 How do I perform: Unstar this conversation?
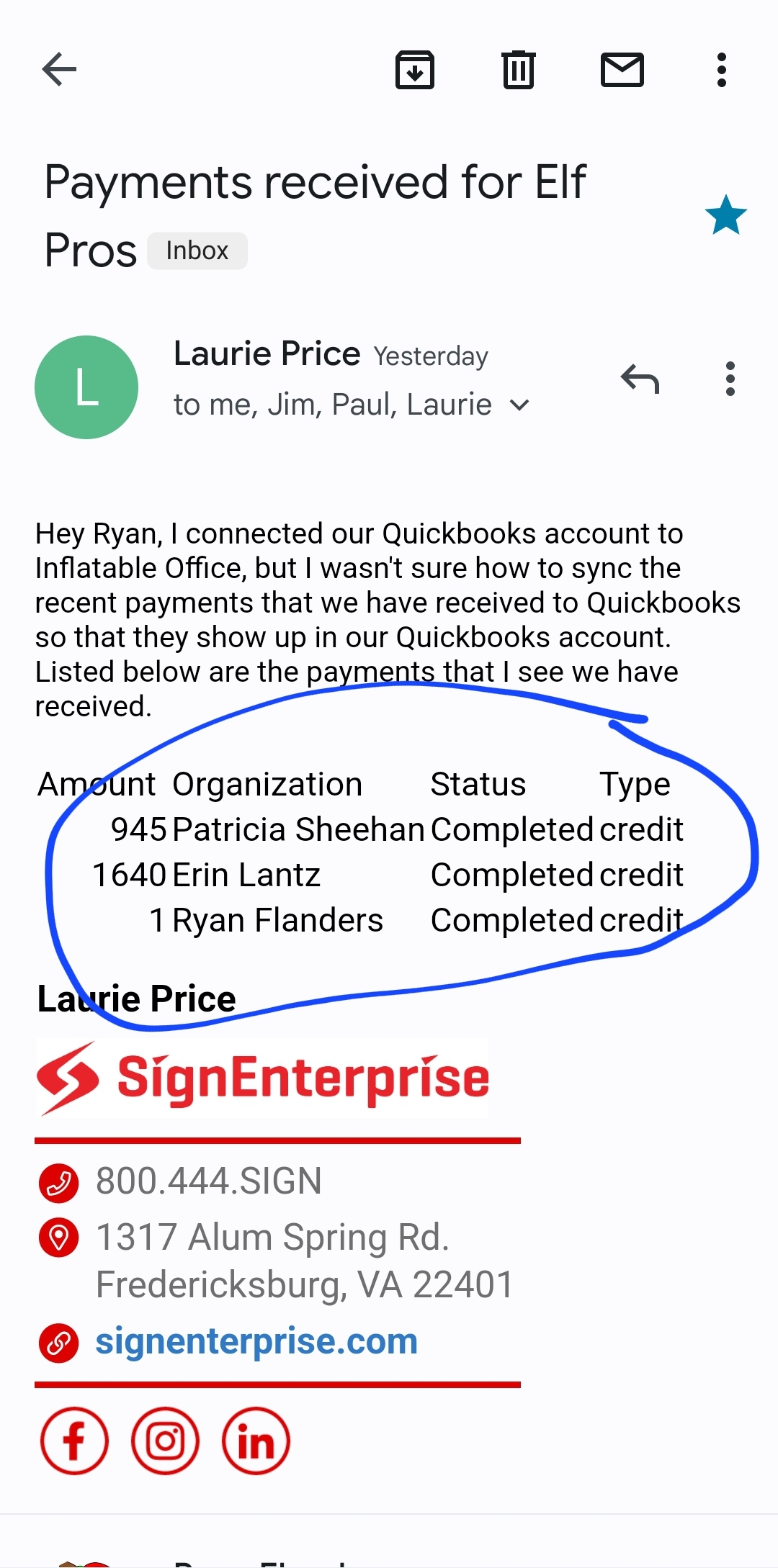(x=725, y=215)
